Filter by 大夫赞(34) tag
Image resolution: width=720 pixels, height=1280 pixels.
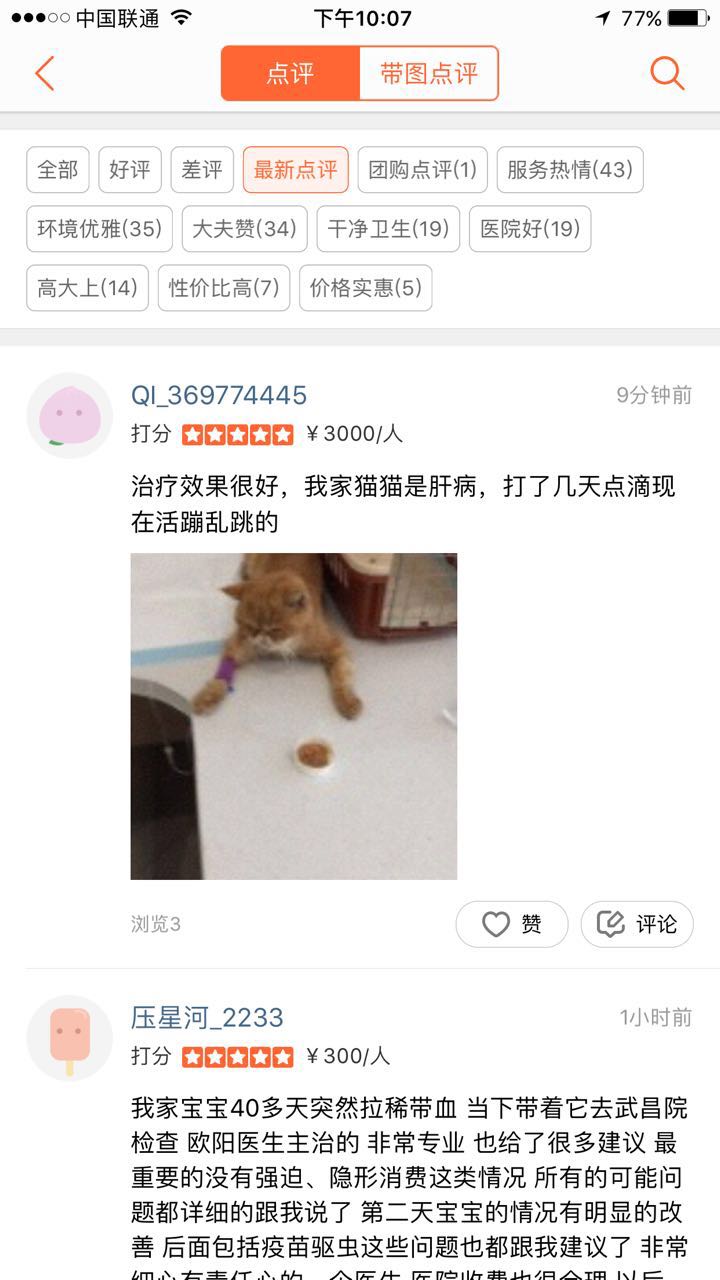coord(244,229)
